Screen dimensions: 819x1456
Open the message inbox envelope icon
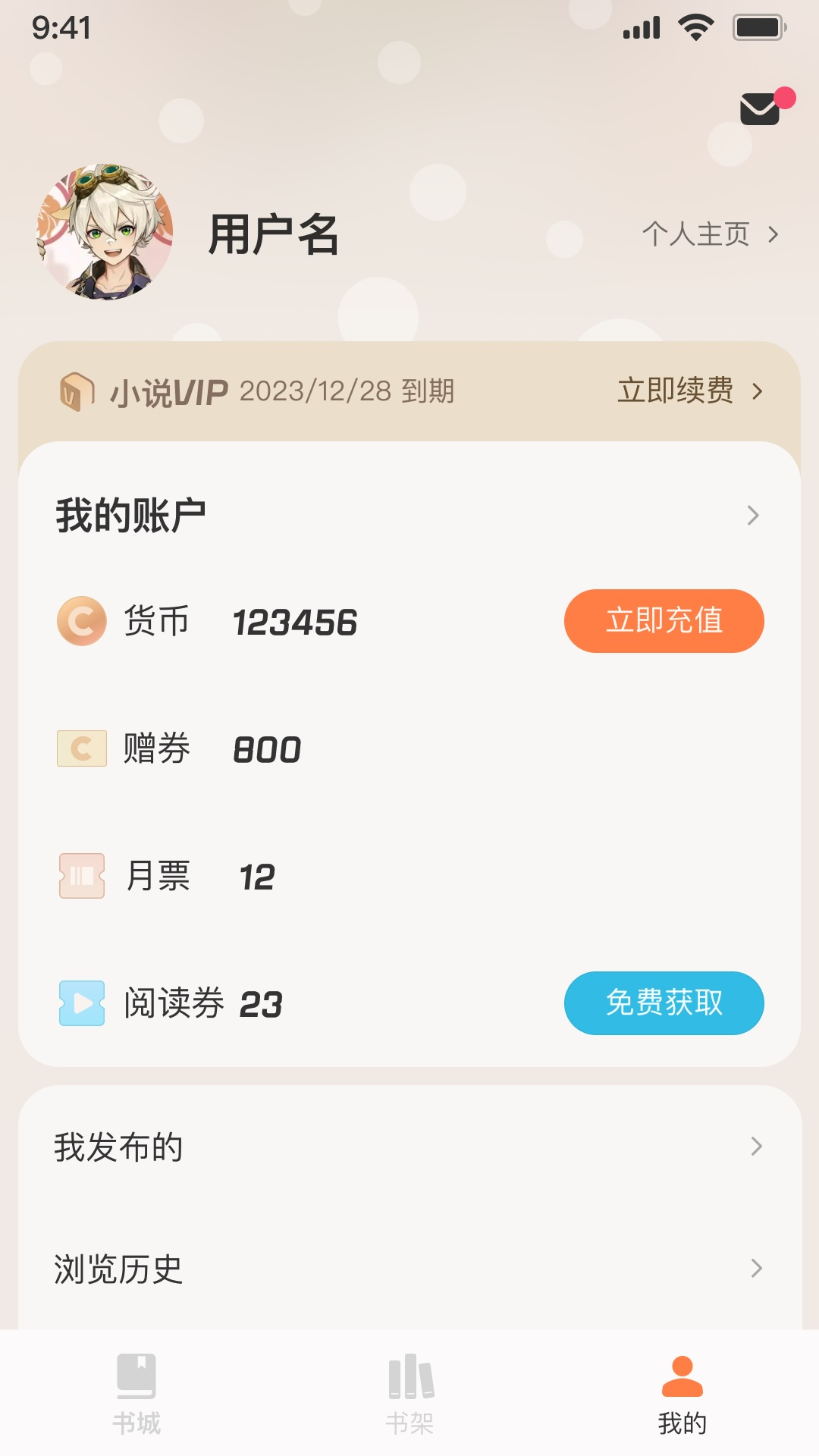761,111
